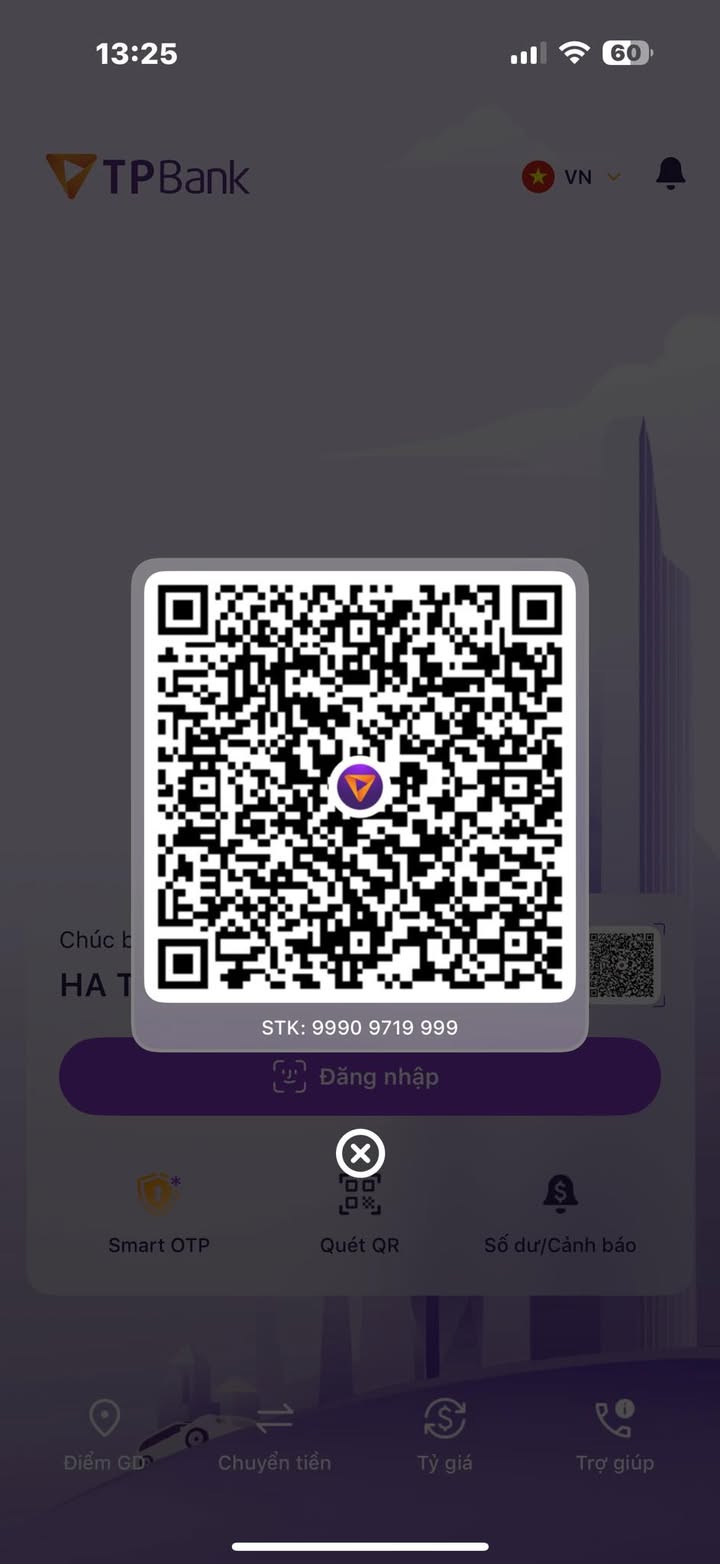The height and width of the screenshot is (1564, 720).
Task: Go to Chuyển tiền transfer
Action: [274, 1435]
